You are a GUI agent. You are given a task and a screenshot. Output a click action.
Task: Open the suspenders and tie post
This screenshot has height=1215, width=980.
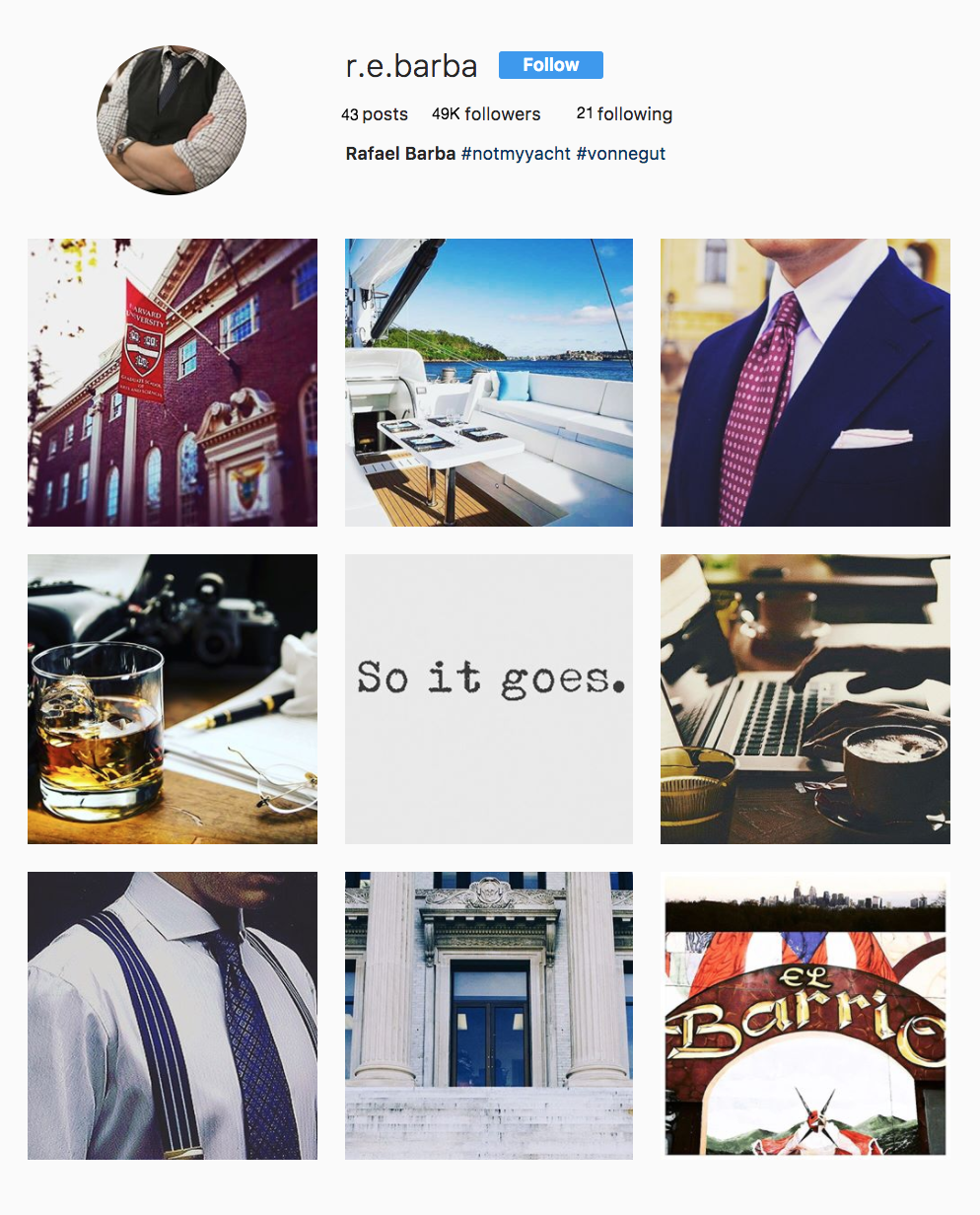coord(173,1015)
